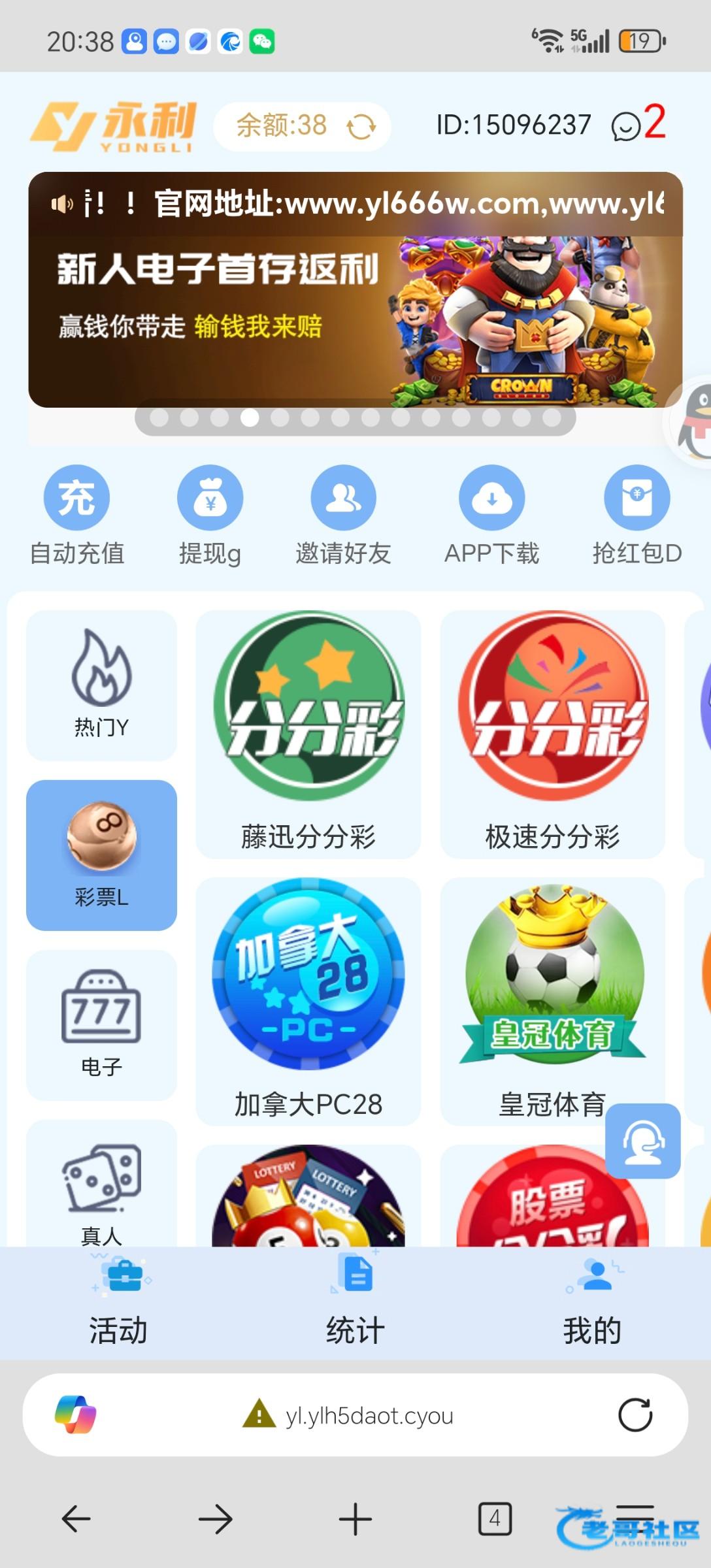Screen dimensions: 711x1568
Task: Open 加拿大PC28 game tile
Action: [308, 1001]
